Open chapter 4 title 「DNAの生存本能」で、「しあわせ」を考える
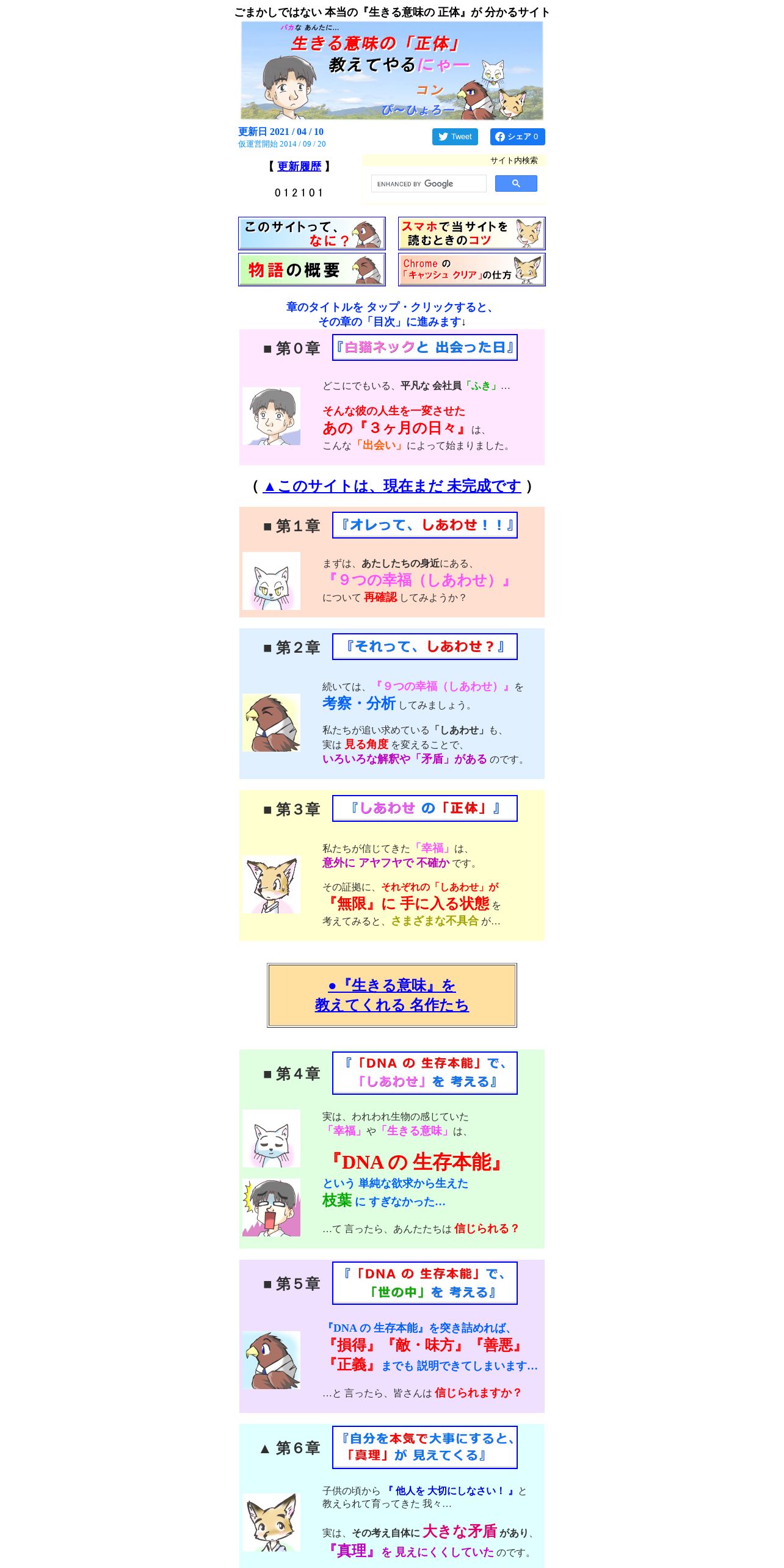784x1568 pixels. [425, 1073]
